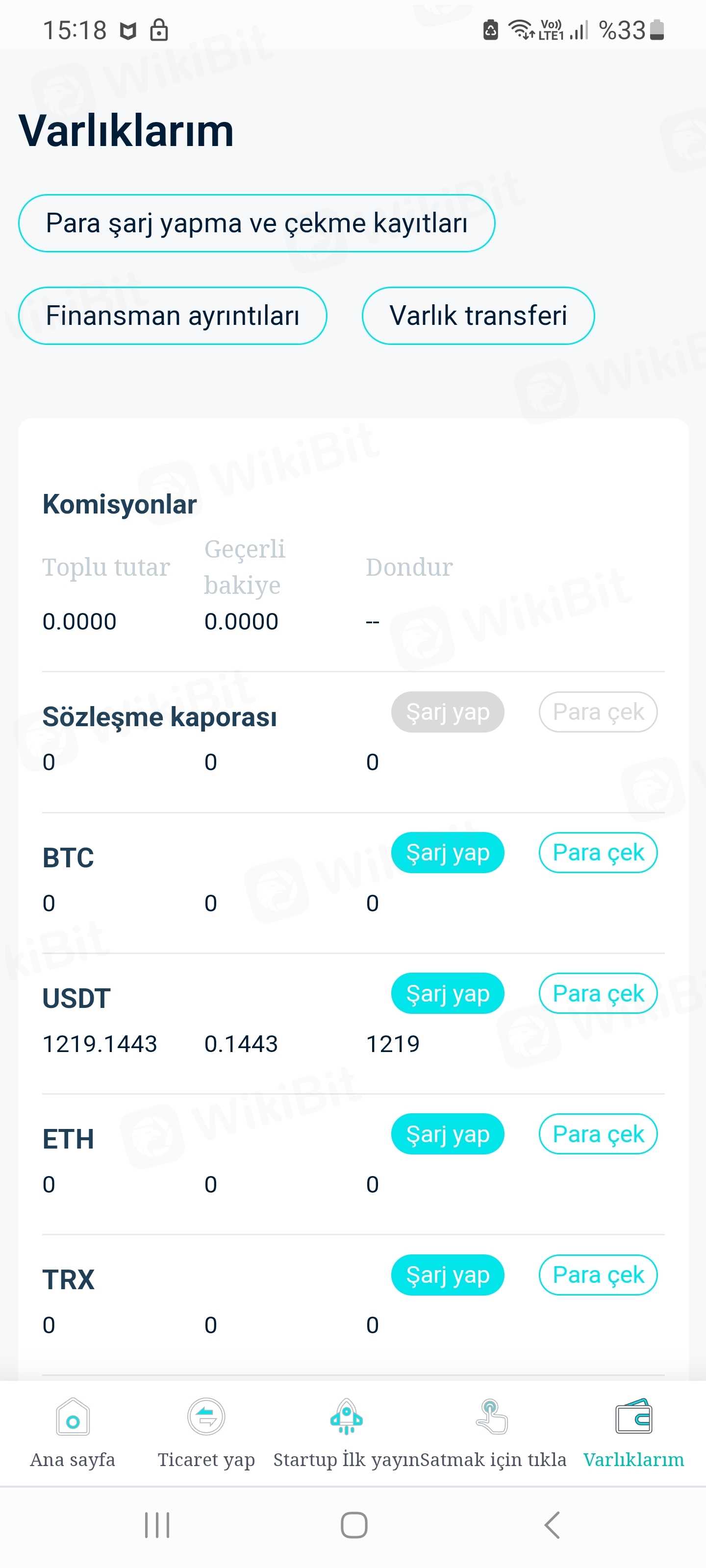Tap Şarj yap for BTC

448,853
